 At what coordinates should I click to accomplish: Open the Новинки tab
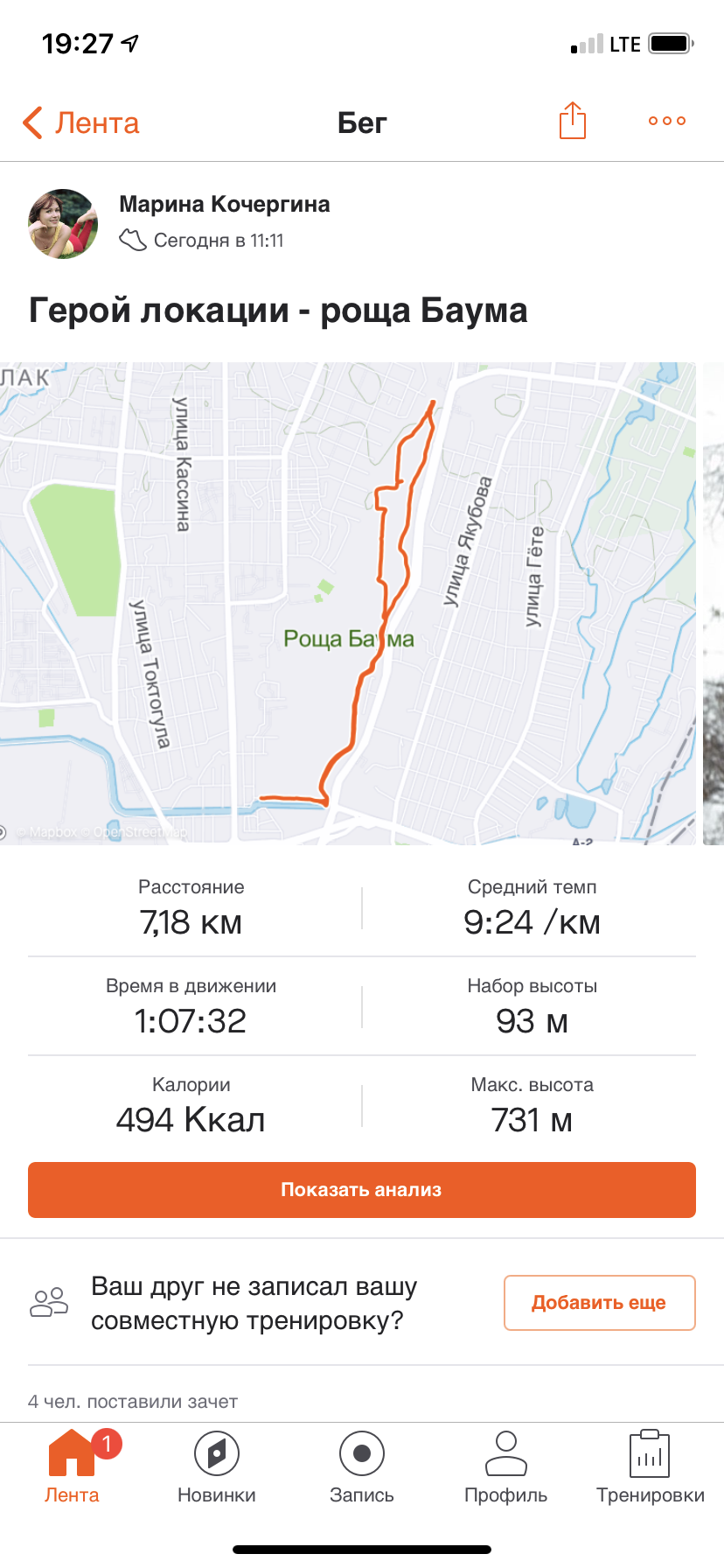(217, 1466)
